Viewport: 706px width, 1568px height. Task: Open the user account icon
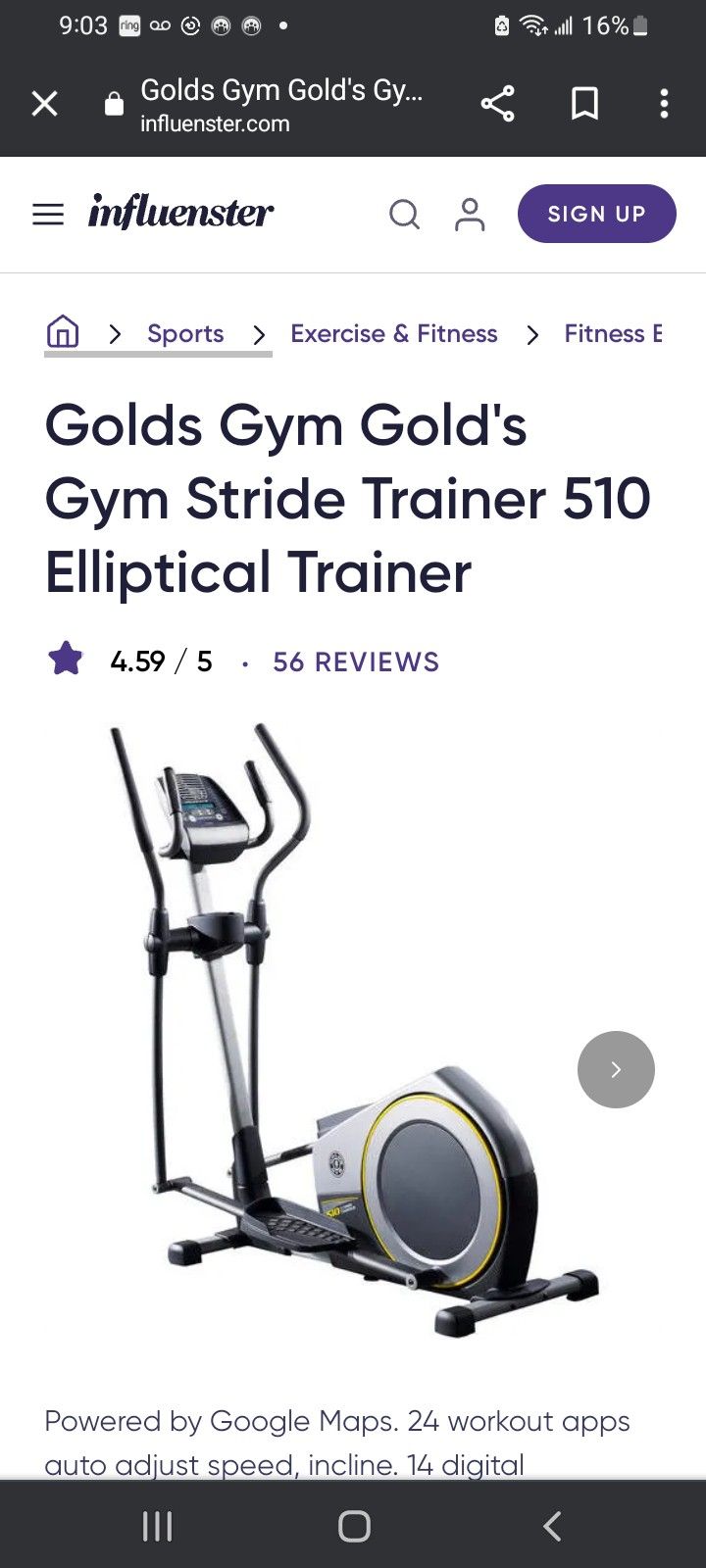(x=470, y=214)
